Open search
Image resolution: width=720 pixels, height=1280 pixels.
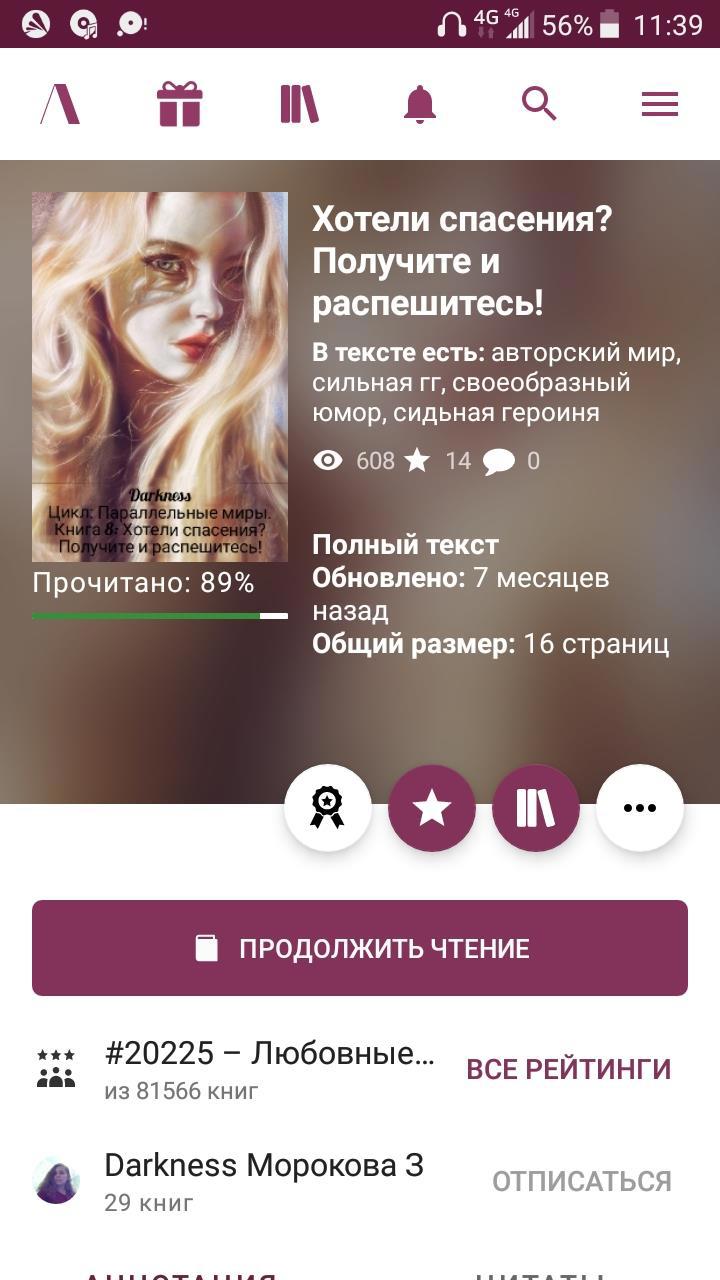pos(539,104)
